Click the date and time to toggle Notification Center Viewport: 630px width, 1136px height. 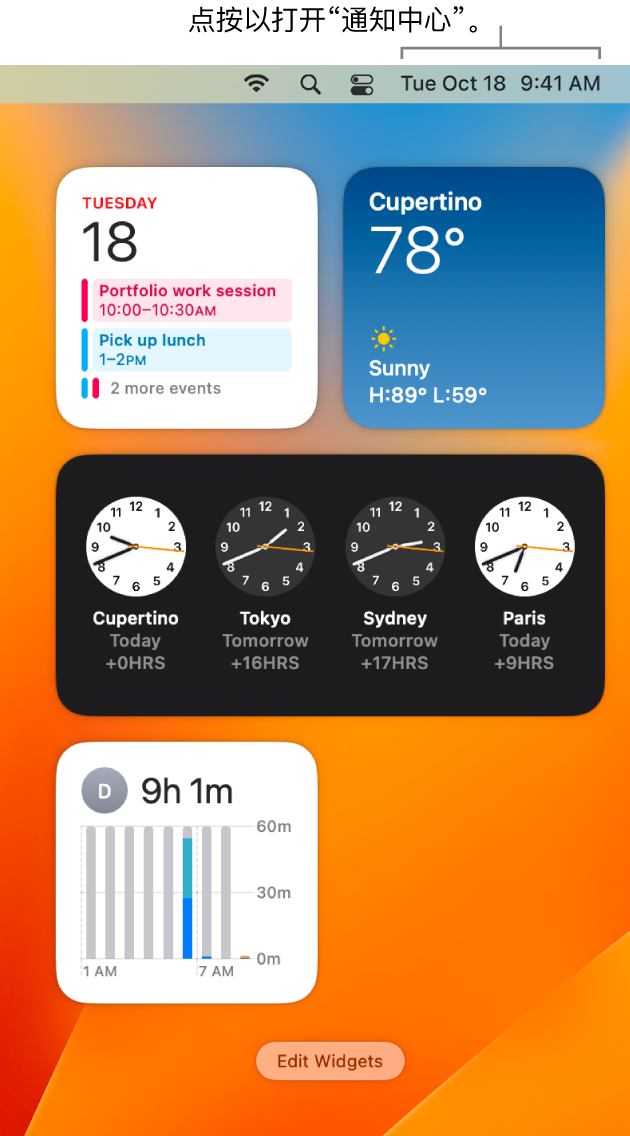click(500, 84)
